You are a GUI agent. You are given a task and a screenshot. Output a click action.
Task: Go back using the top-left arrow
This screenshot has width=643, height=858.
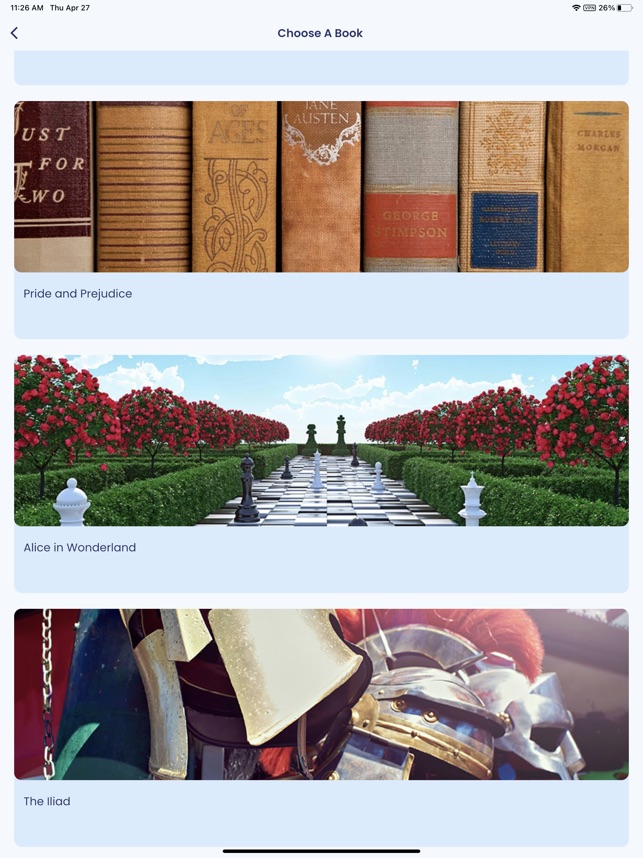point(14,33)
